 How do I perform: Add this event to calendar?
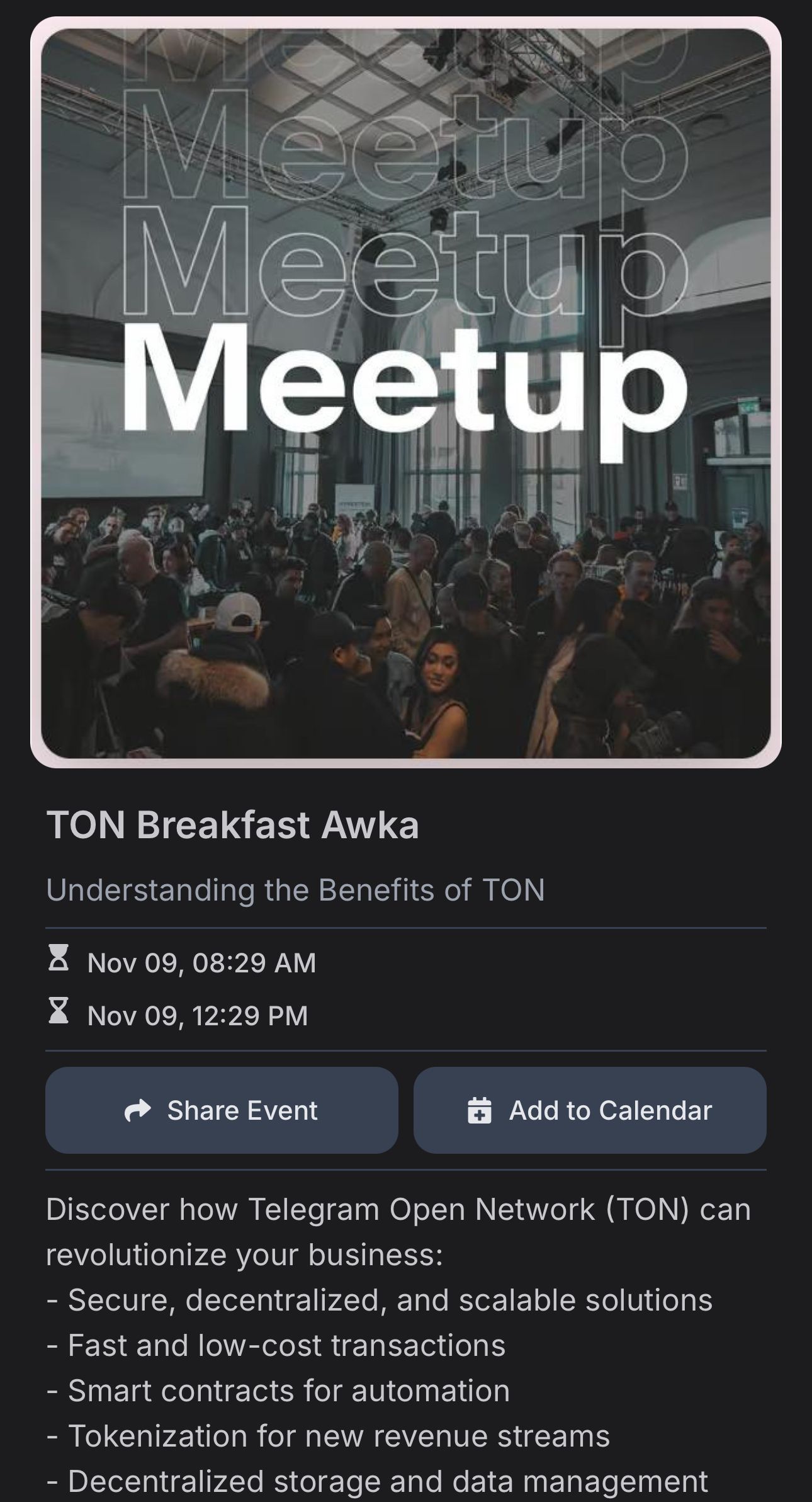pyautogui.click(x=590, y=1110)
